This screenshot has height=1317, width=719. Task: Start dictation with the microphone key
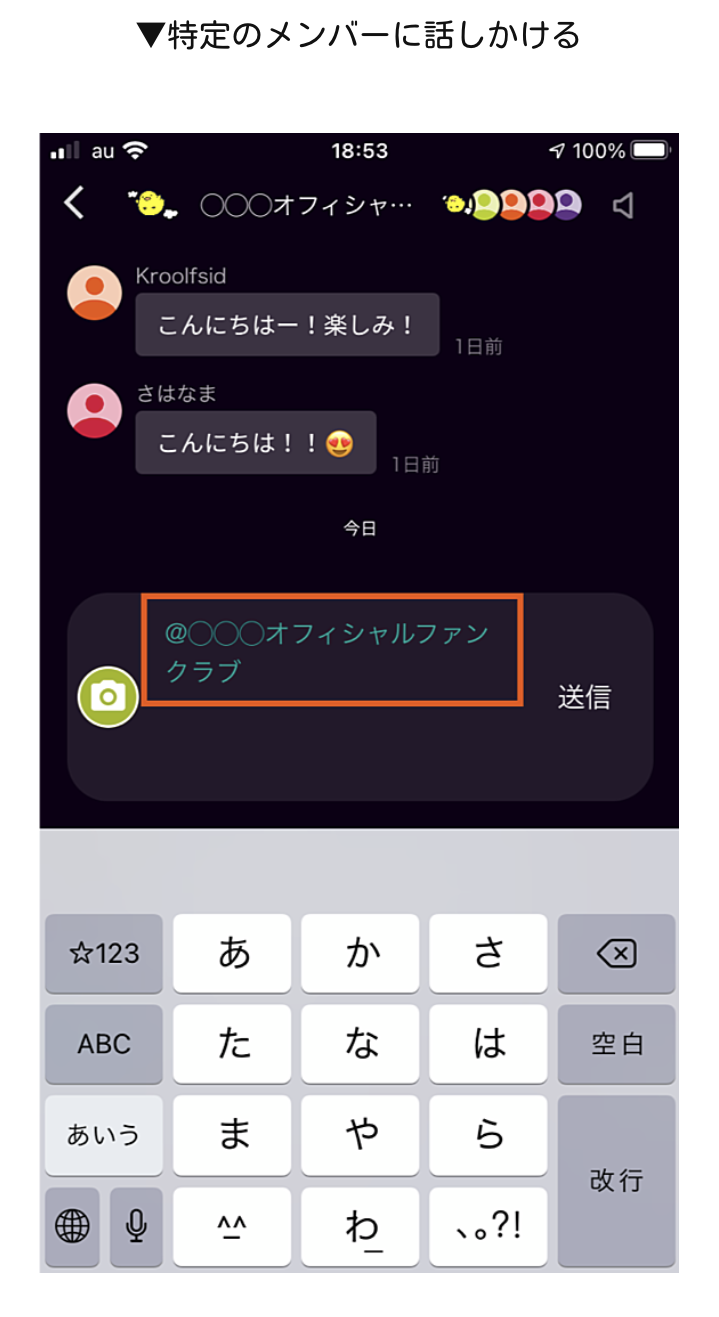pyautogui.click(x=136, y=1226)
